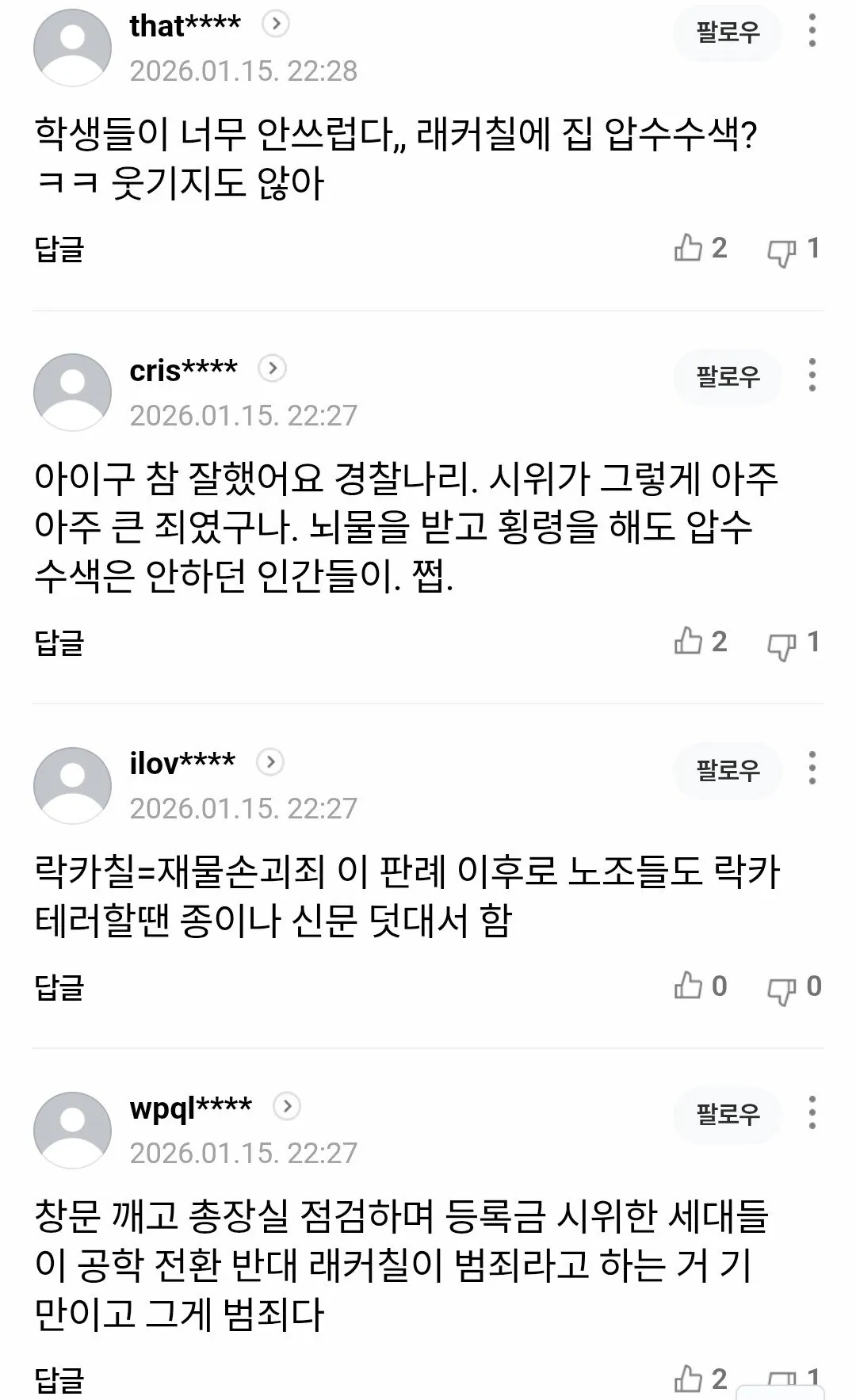Reply to that****'s comment
856x1400 pixels.
[59, 249]
